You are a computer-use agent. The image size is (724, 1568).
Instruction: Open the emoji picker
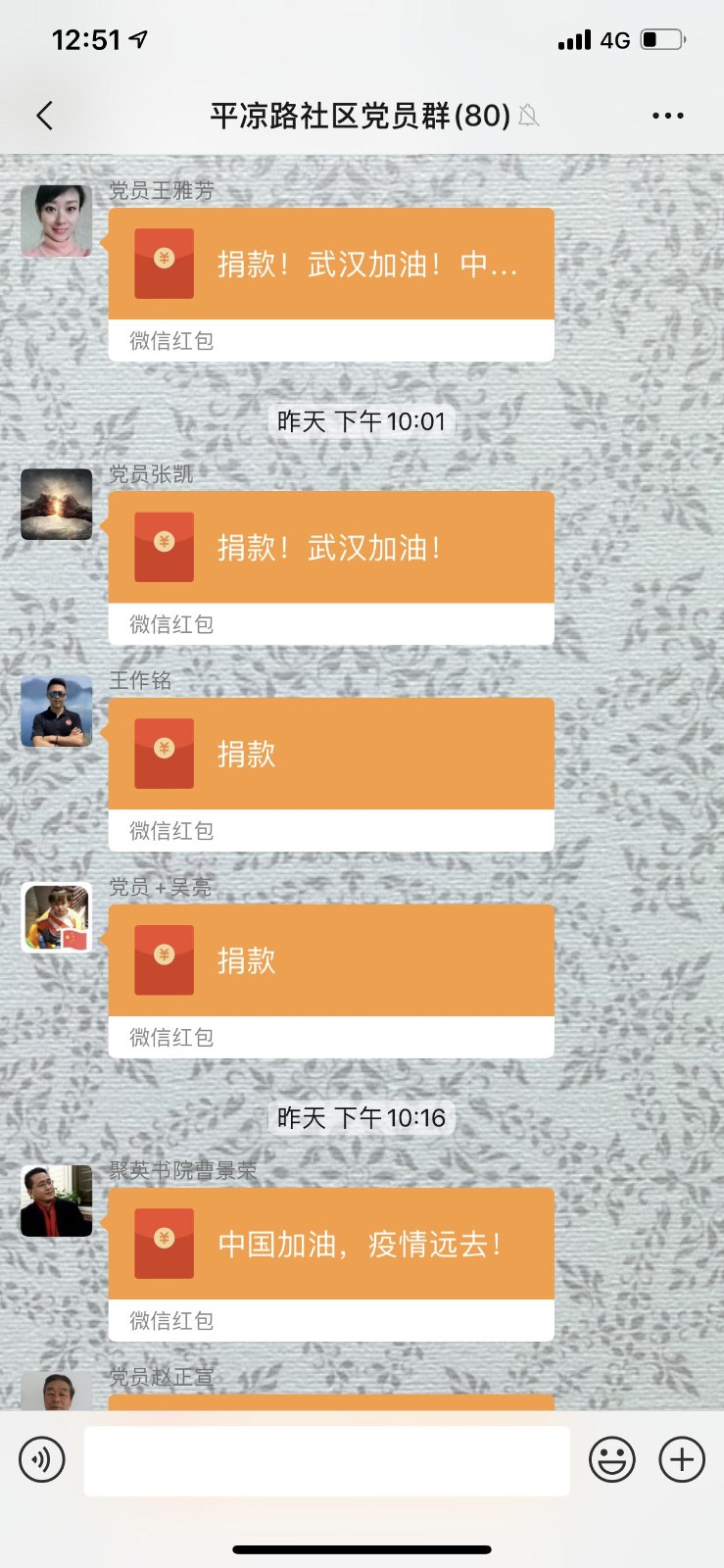coord(612,1459)
